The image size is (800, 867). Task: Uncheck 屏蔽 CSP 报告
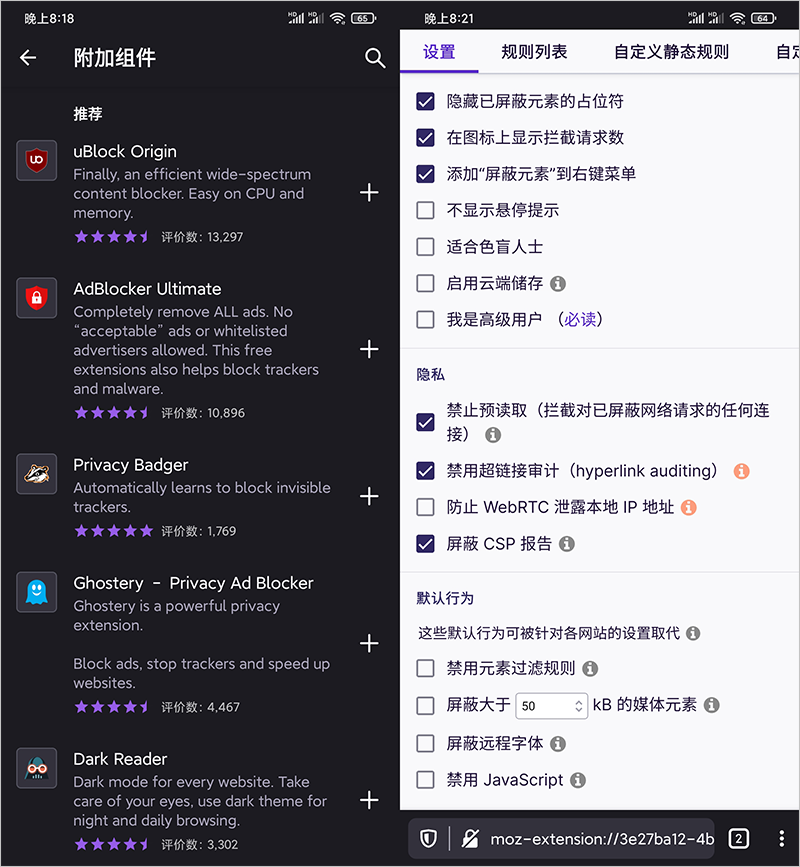click(426, 544)
